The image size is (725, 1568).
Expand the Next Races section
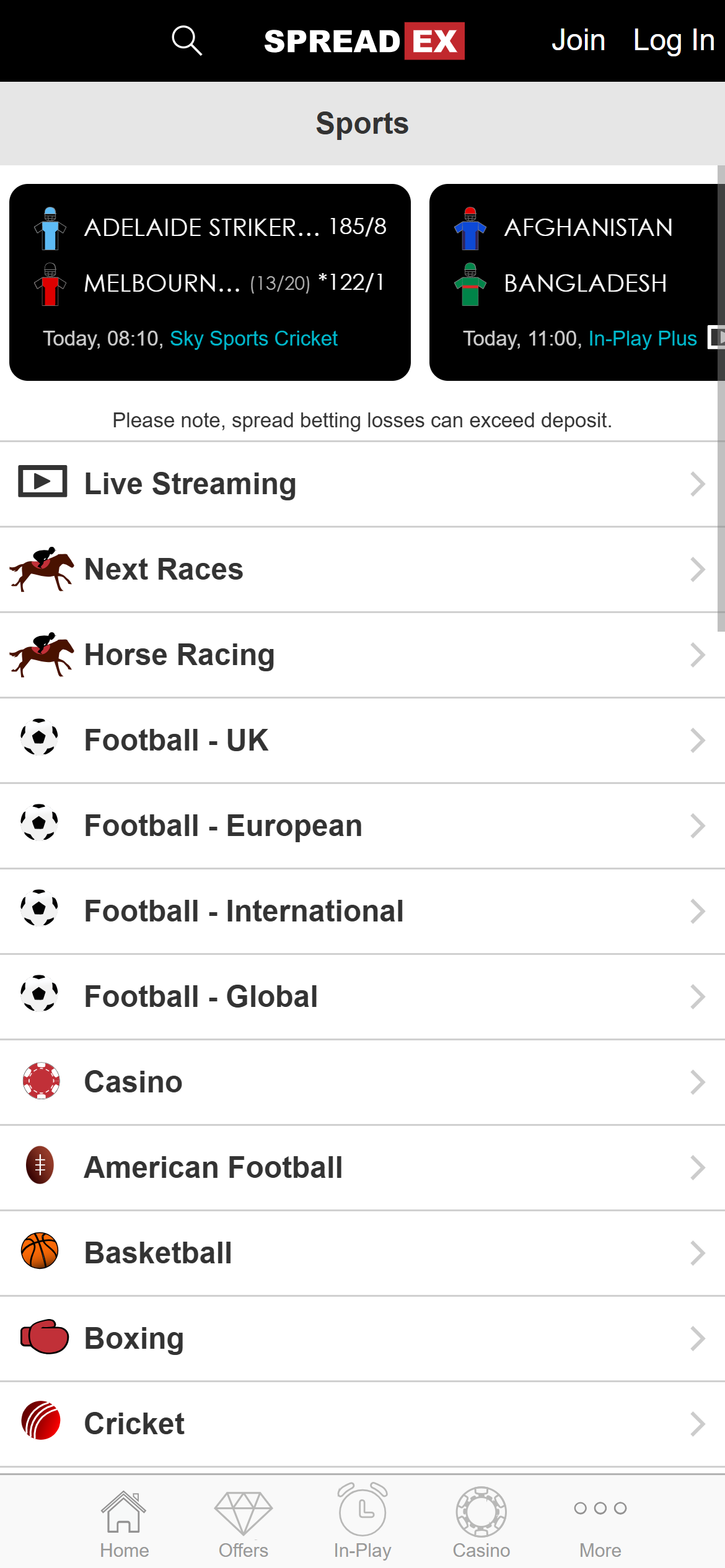362,568
